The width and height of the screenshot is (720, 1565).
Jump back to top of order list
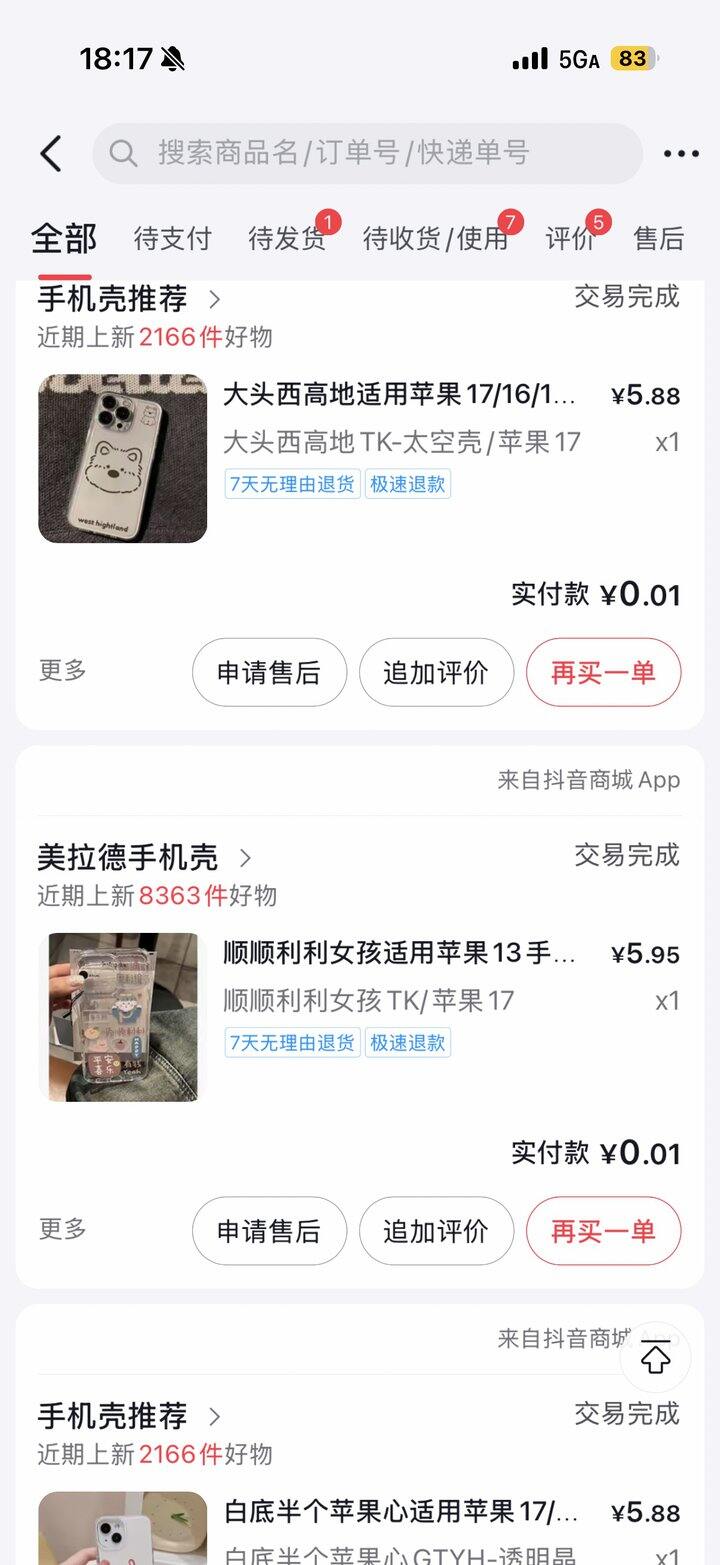656,1357
